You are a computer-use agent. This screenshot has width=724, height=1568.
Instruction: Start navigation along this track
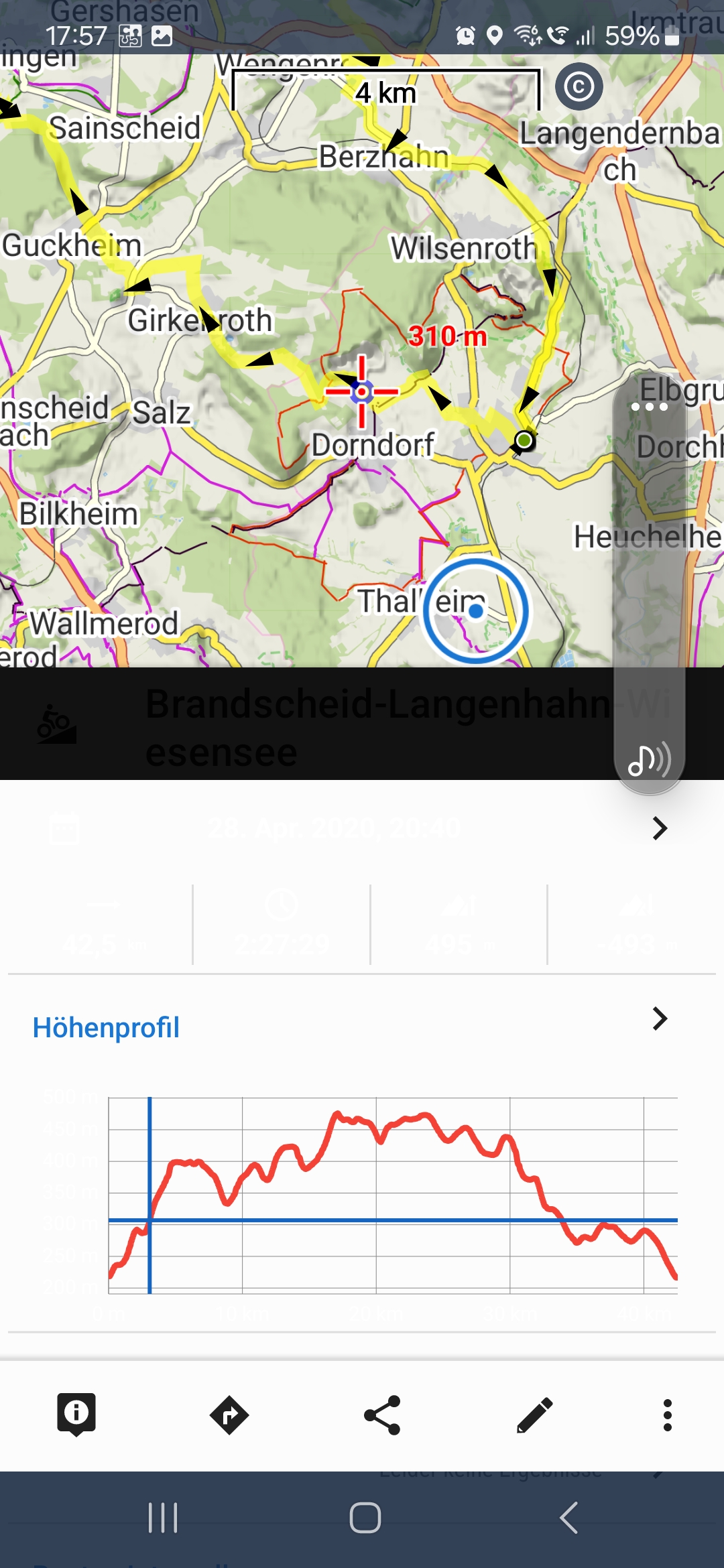point(229,1415)
